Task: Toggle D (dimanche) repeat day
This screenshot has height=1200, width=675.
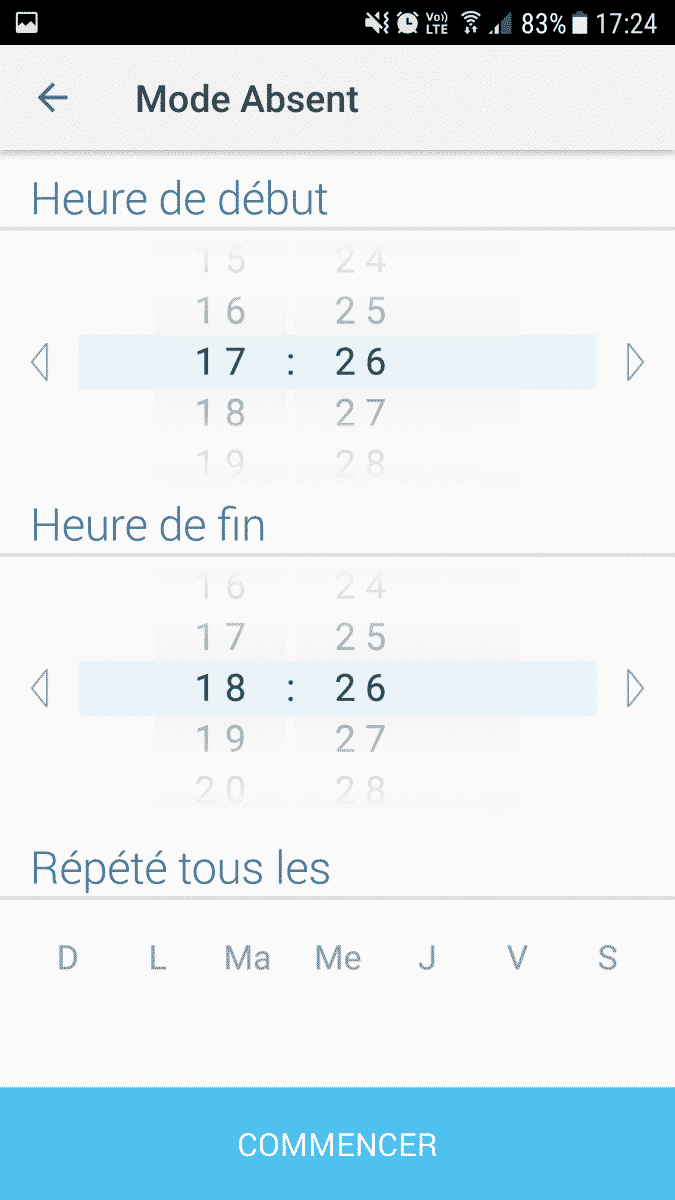Action: 67,958
